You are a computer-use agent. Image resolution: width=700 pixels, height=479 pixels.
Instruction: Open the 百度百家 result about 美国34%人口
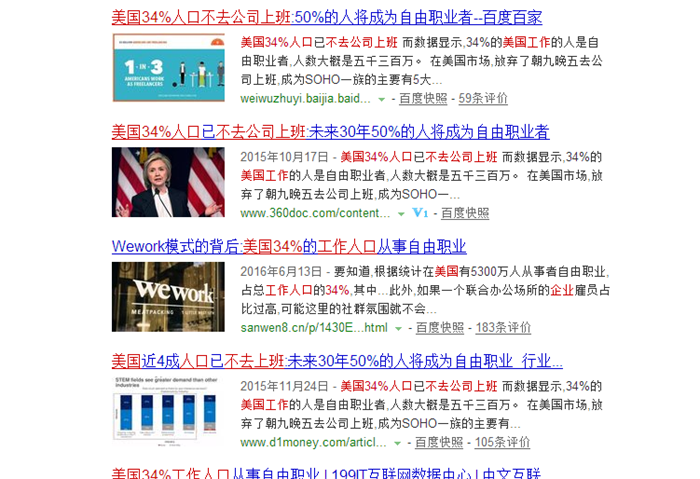pyautogui.click(x=326, y=17)
